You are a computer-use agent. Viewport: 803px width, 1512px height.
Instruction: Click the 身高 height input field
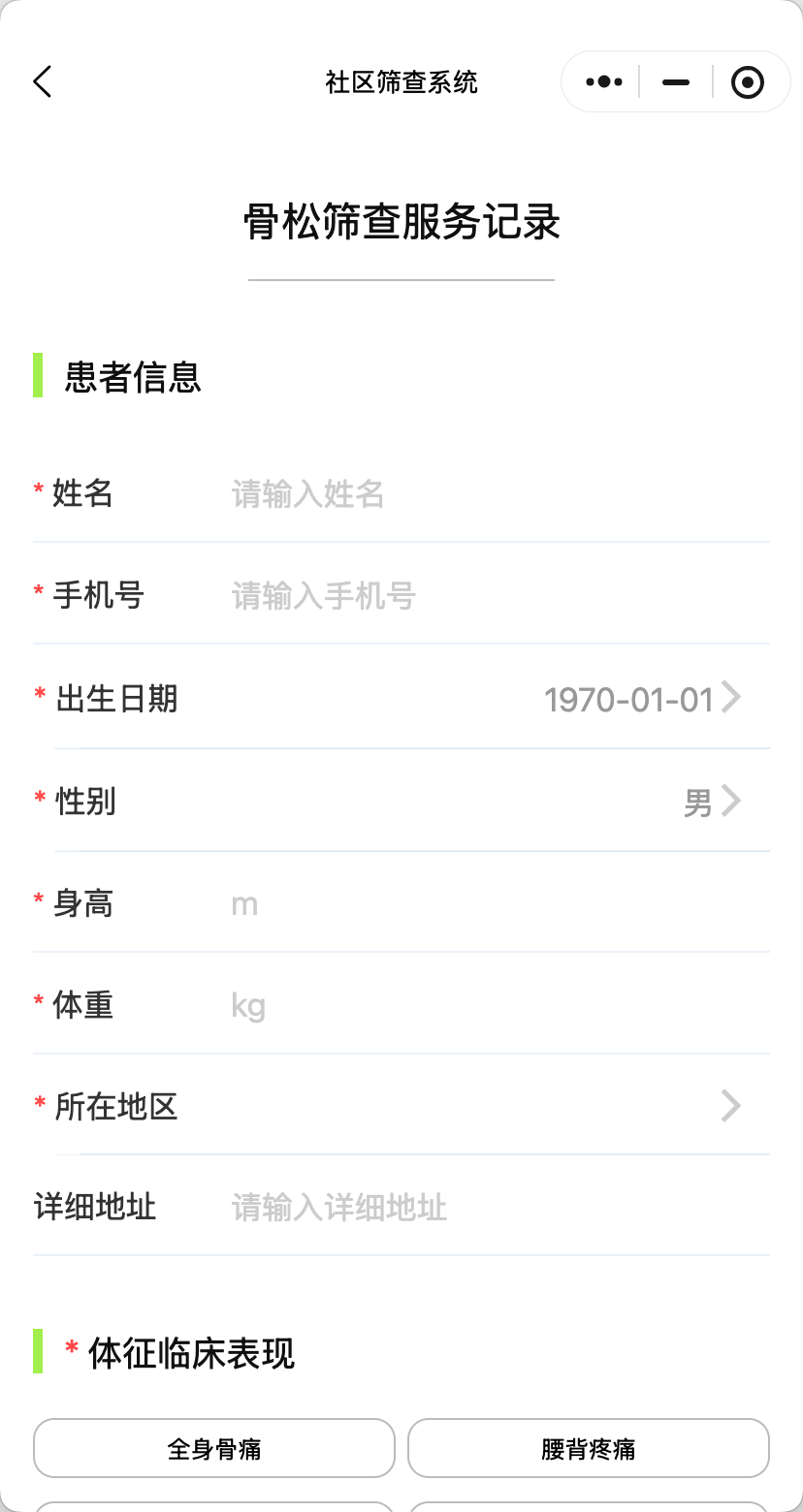point(436,903)
